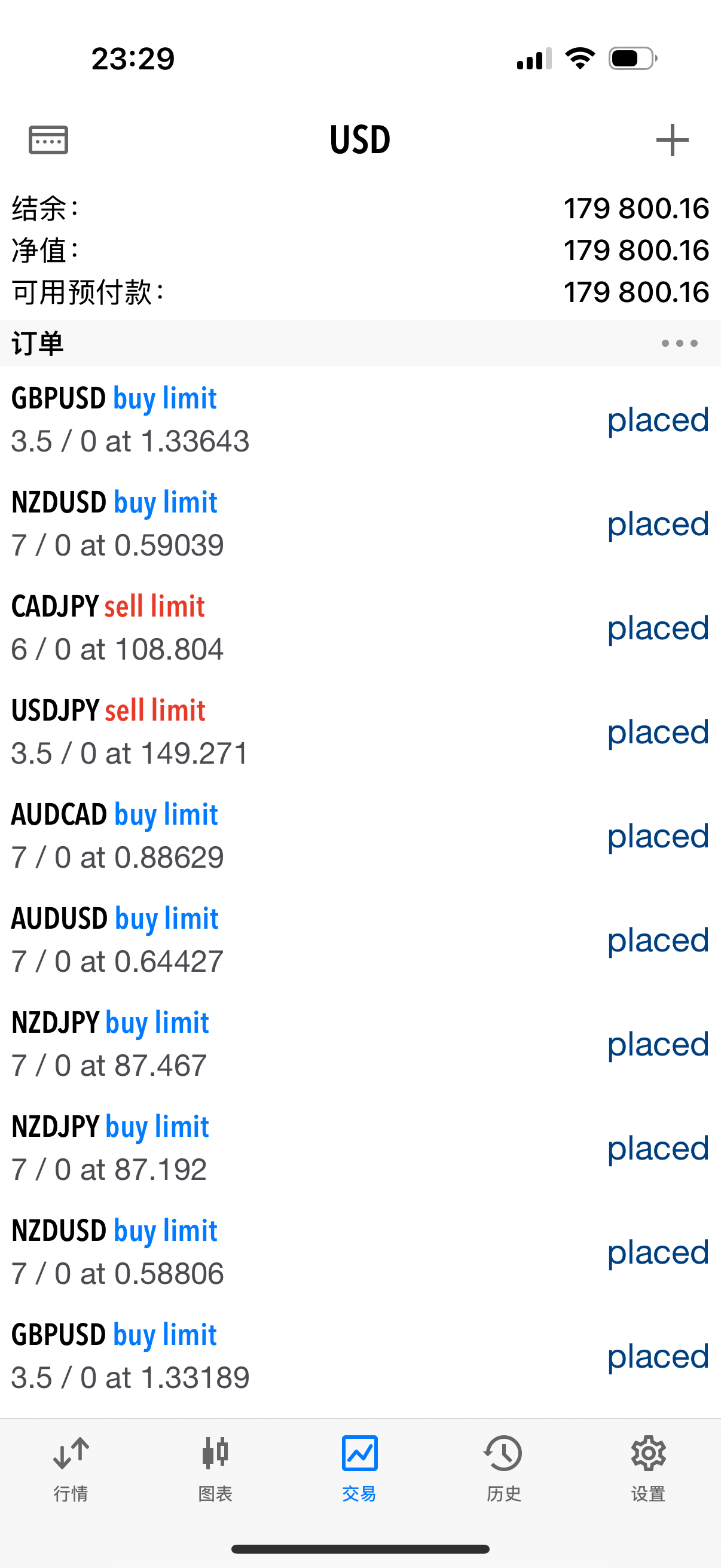The width and height of the screenshot is (721, 1568).
Task: Open the GBPUSD buy limit order at 1.33189
Action: point(360,1356)
